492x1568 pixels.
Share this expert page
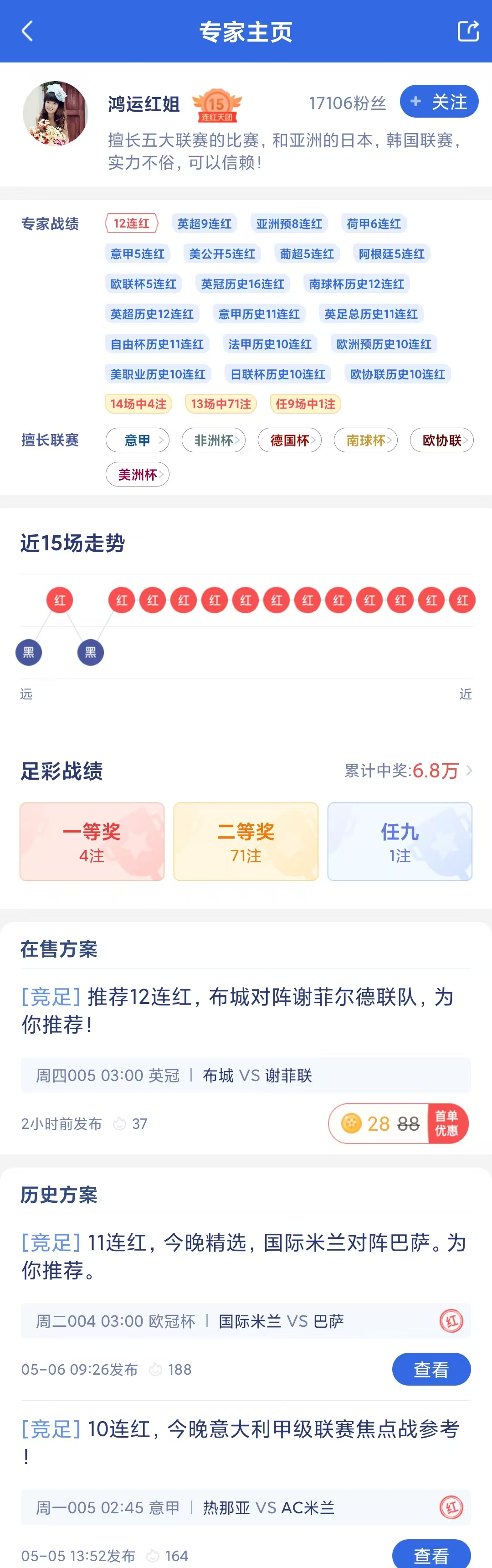tap(468, 31)
